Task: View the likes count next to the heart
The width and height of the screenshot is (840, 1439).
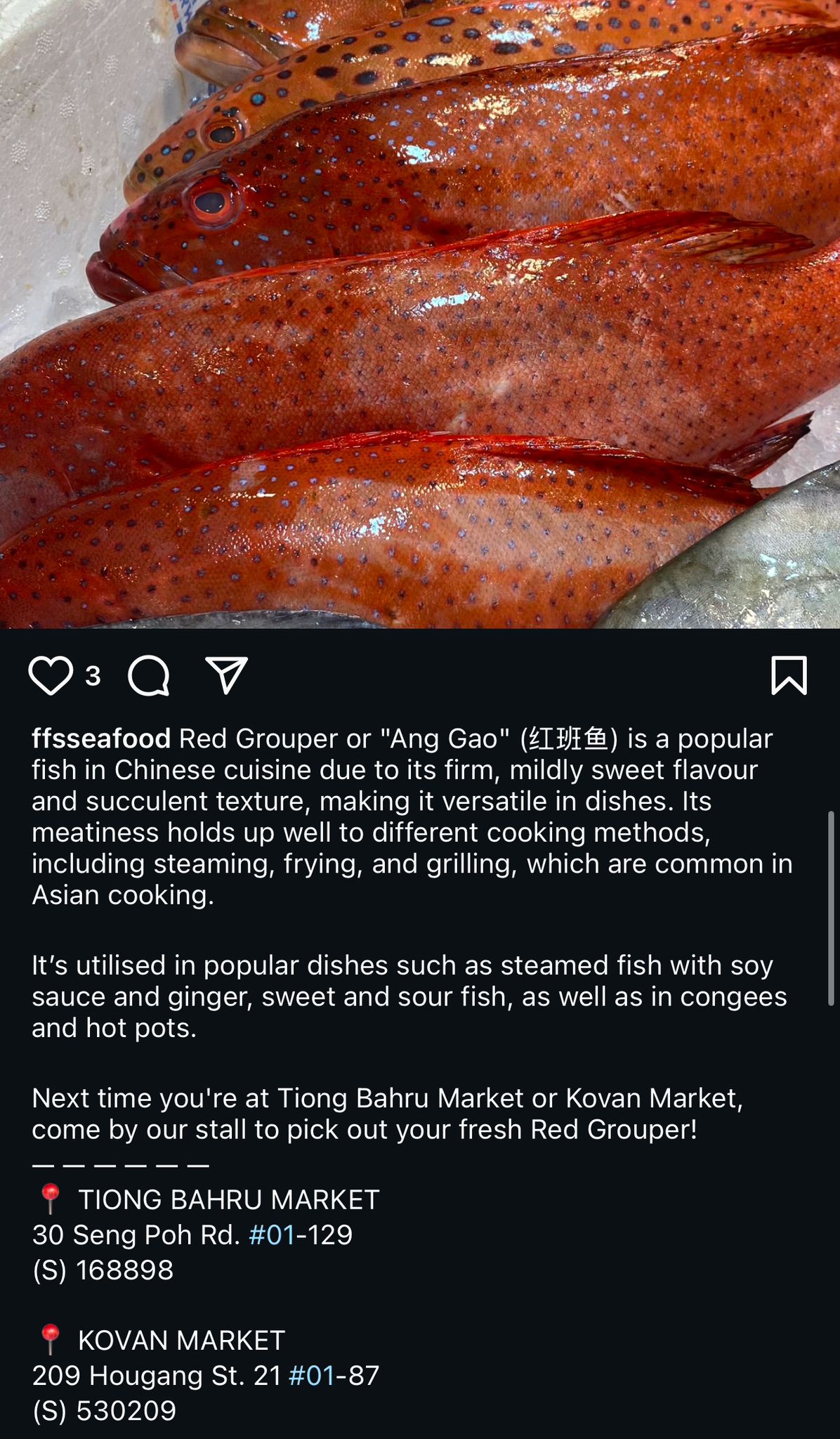Action: click(x=93, y=676)
